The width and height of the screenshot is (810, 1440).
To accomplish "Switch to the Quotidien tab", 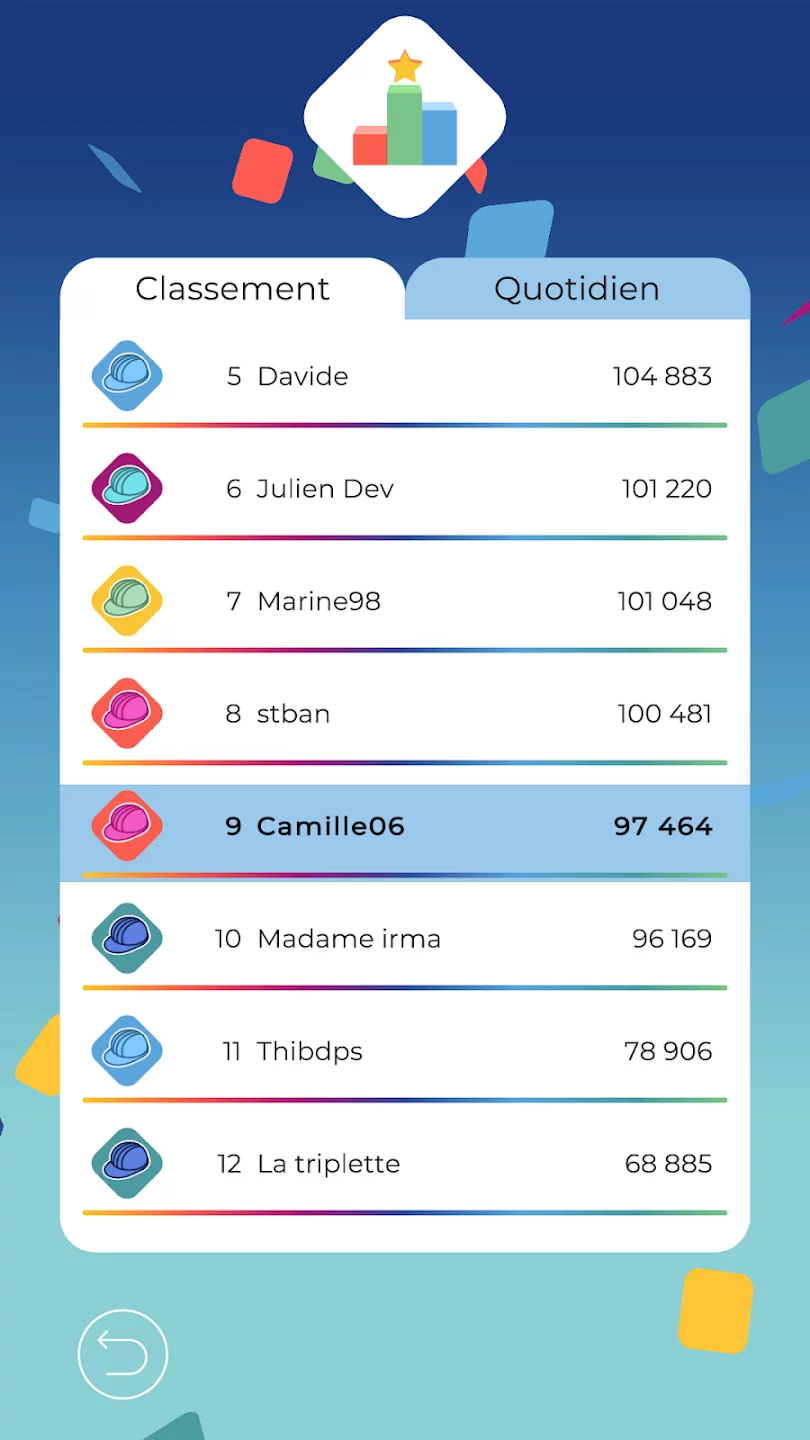I will point(577,289).
